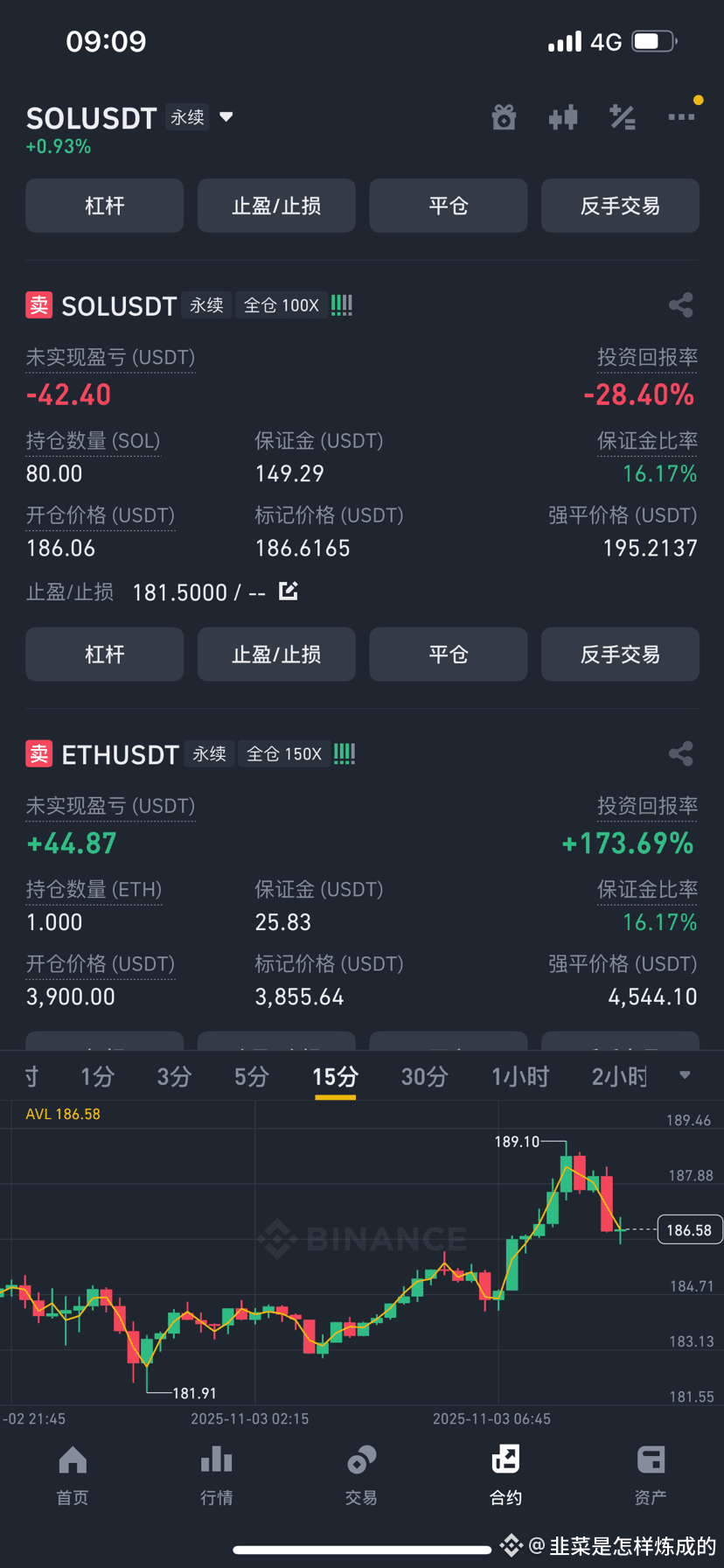Open the 行情 markets tab

tap(217, 1476)
